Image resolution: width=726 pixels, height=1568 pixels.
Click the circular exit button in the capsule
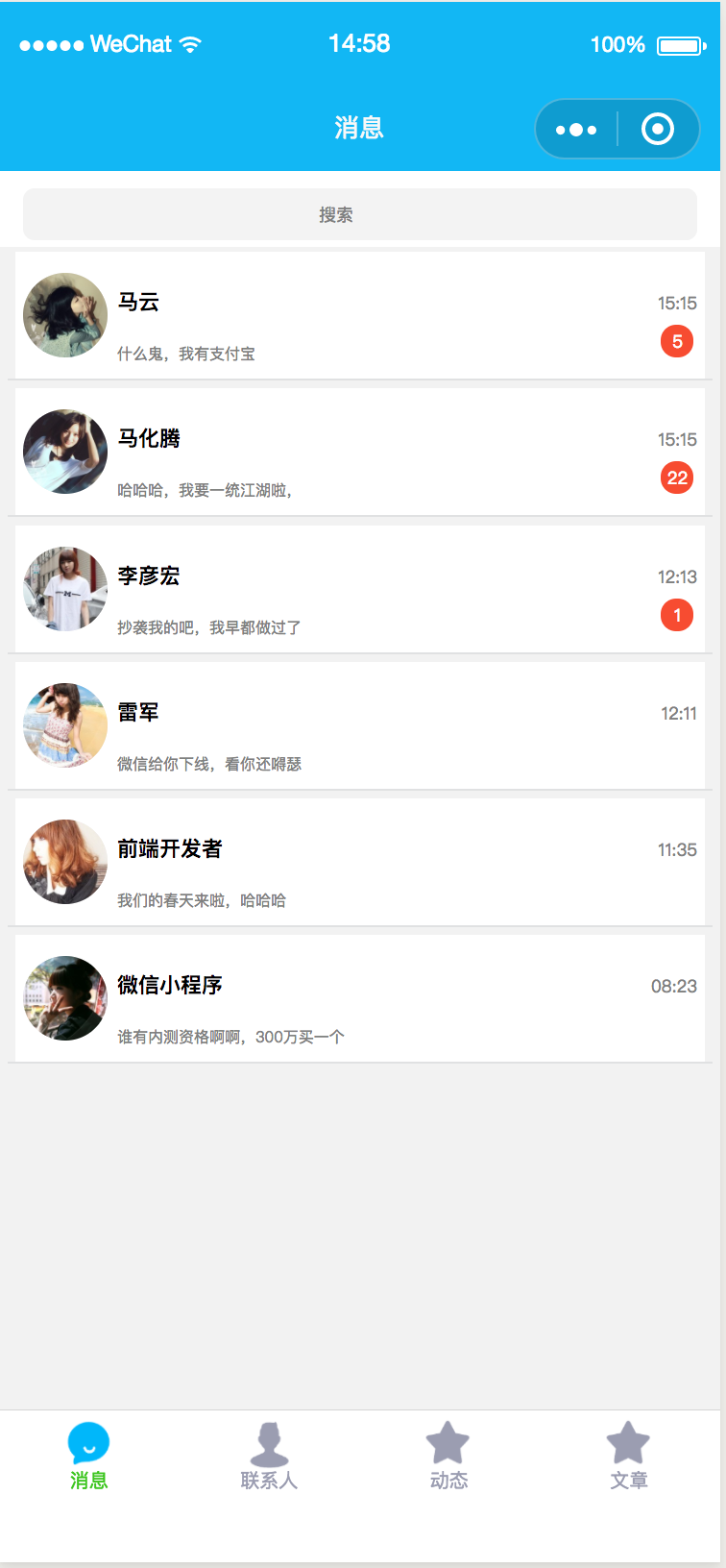point(658,129)
